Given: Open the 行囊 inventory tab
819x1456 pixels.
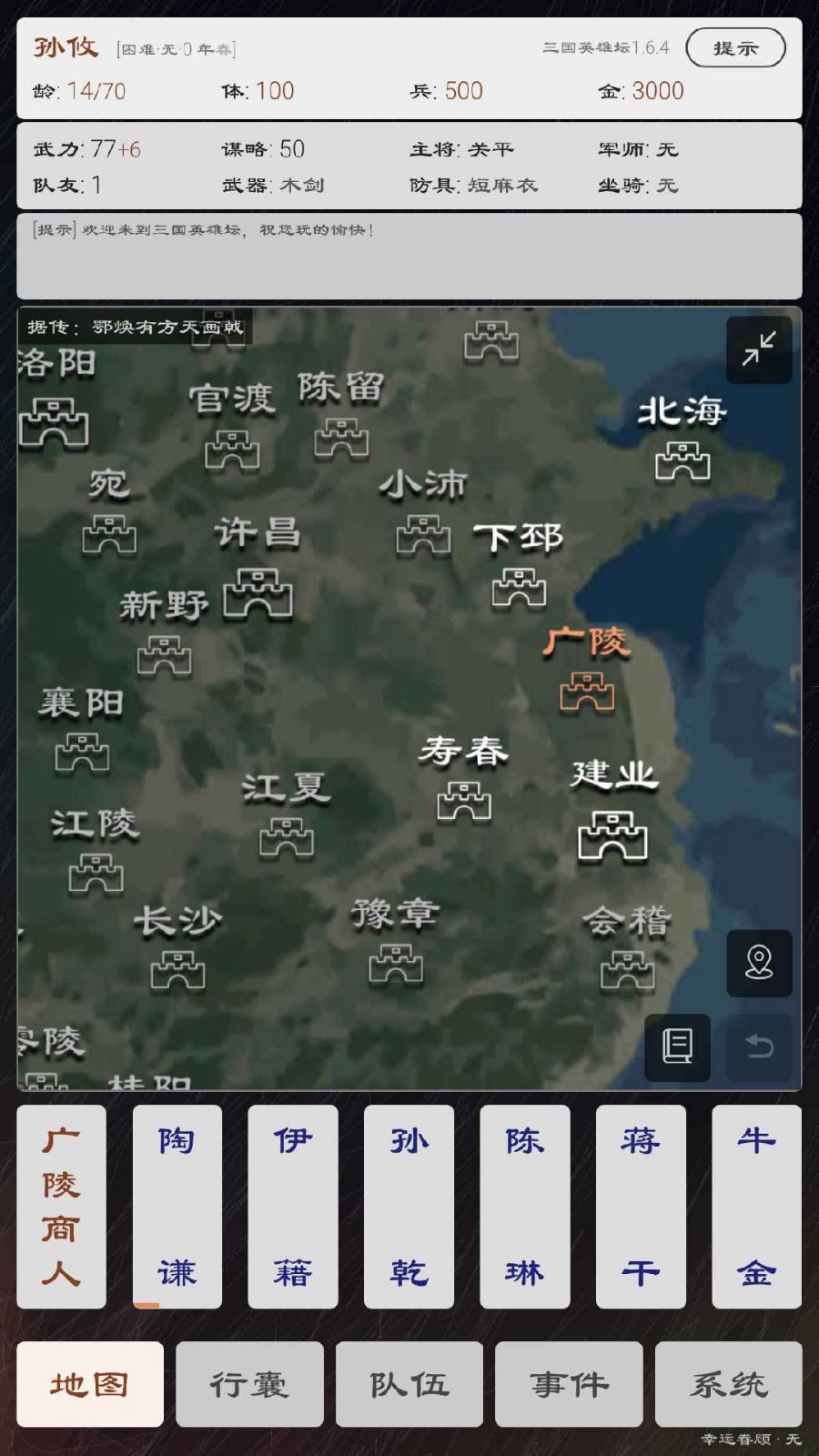Looking at the screenshot, I should (249, 1384).
